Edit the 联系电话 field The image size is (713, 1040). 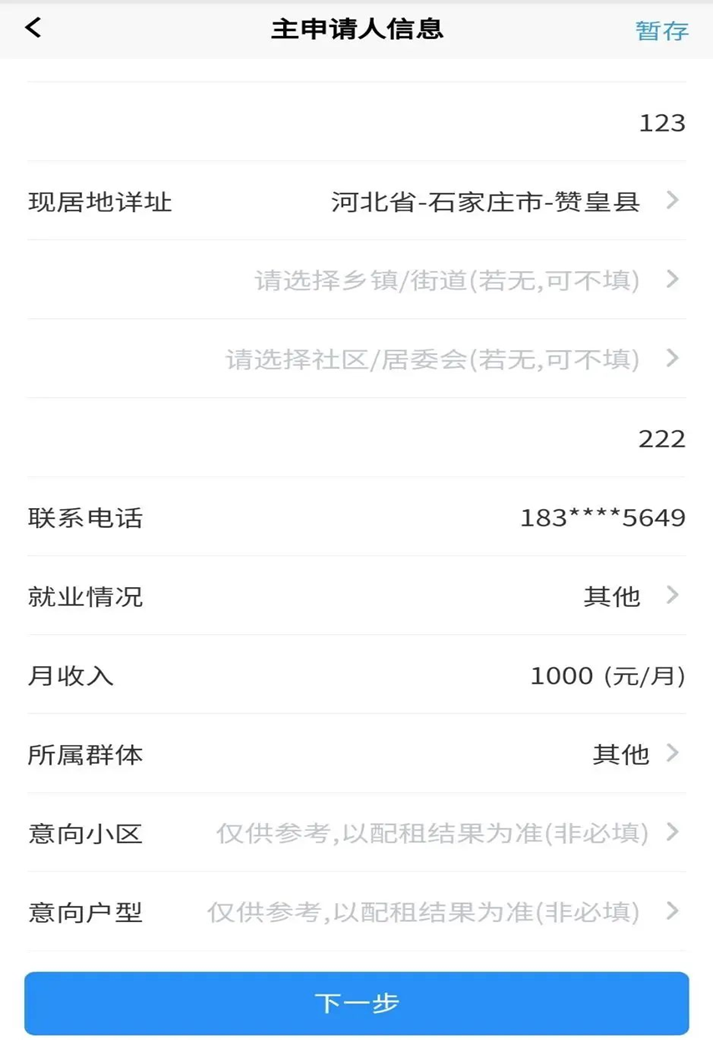pyautogui.click(x=602, y=518)
